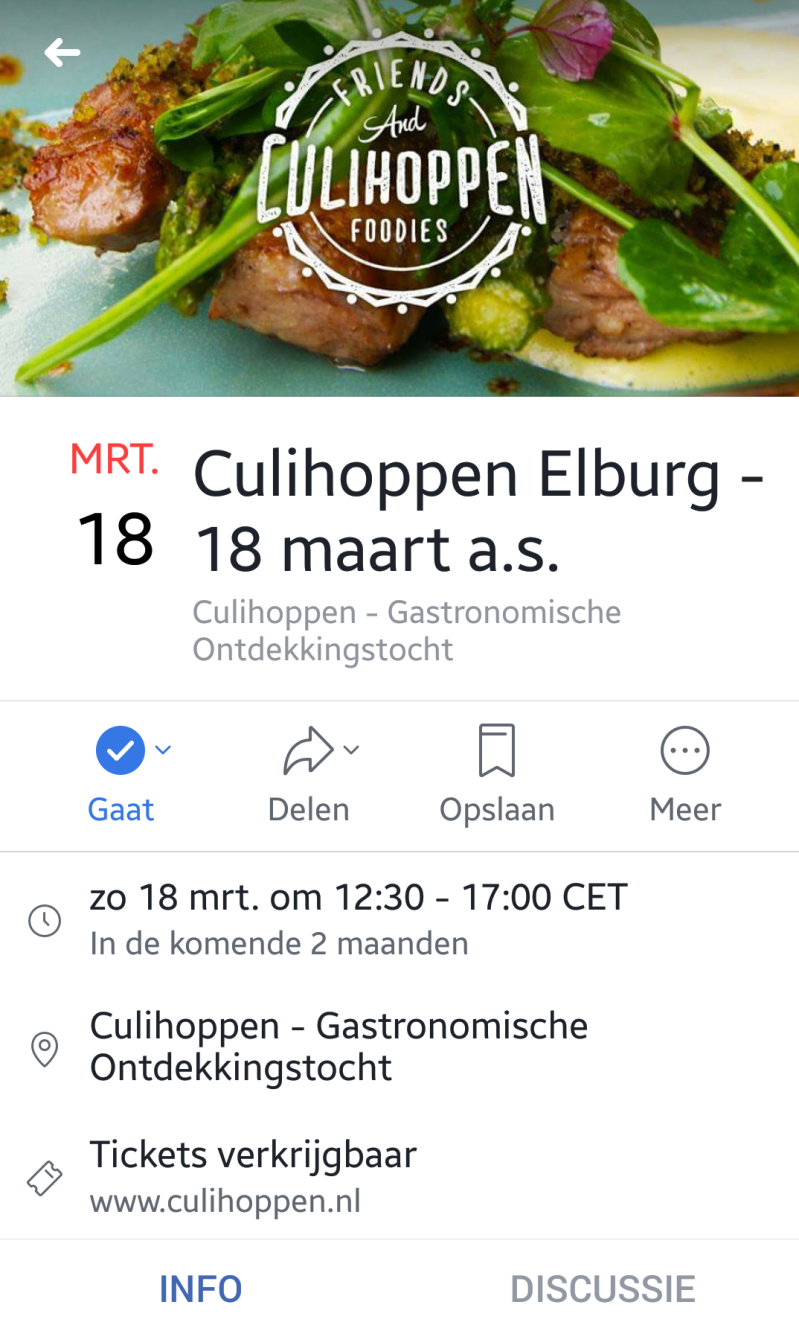The image size is (799, 1328).
Task: Open the Meer options menu
Action: (x=685, y=772)
